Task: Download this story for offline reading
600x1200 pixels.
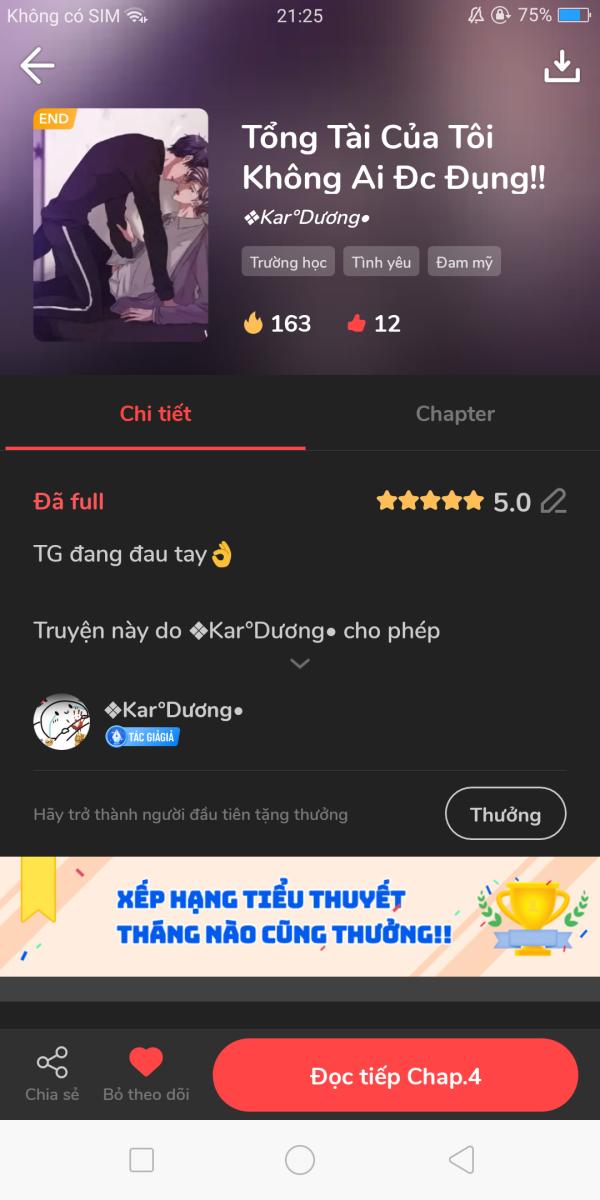Action: pos(561,66)
